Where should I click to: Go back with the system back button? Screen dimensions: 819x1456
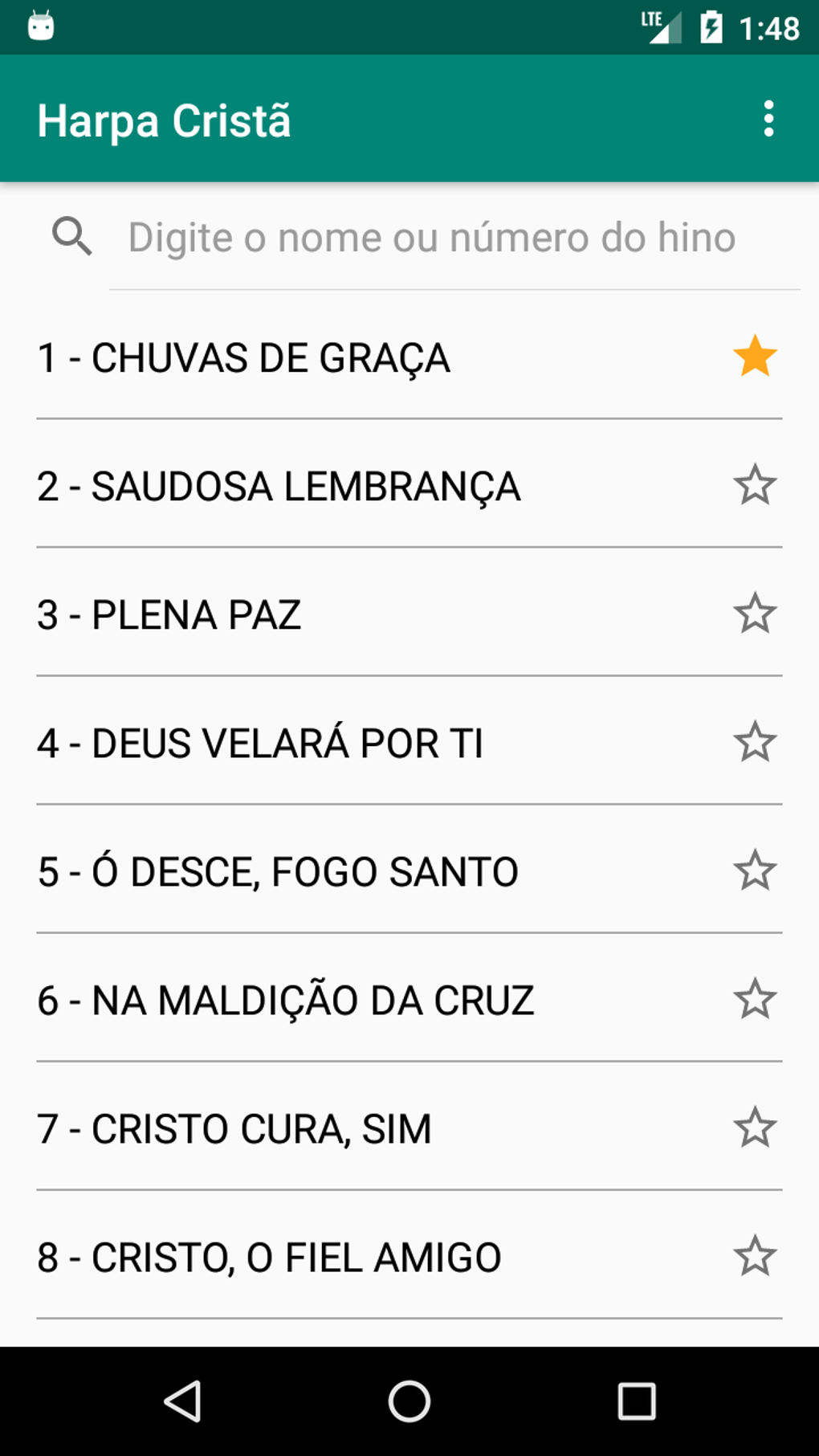click(x=183, y=1401)
